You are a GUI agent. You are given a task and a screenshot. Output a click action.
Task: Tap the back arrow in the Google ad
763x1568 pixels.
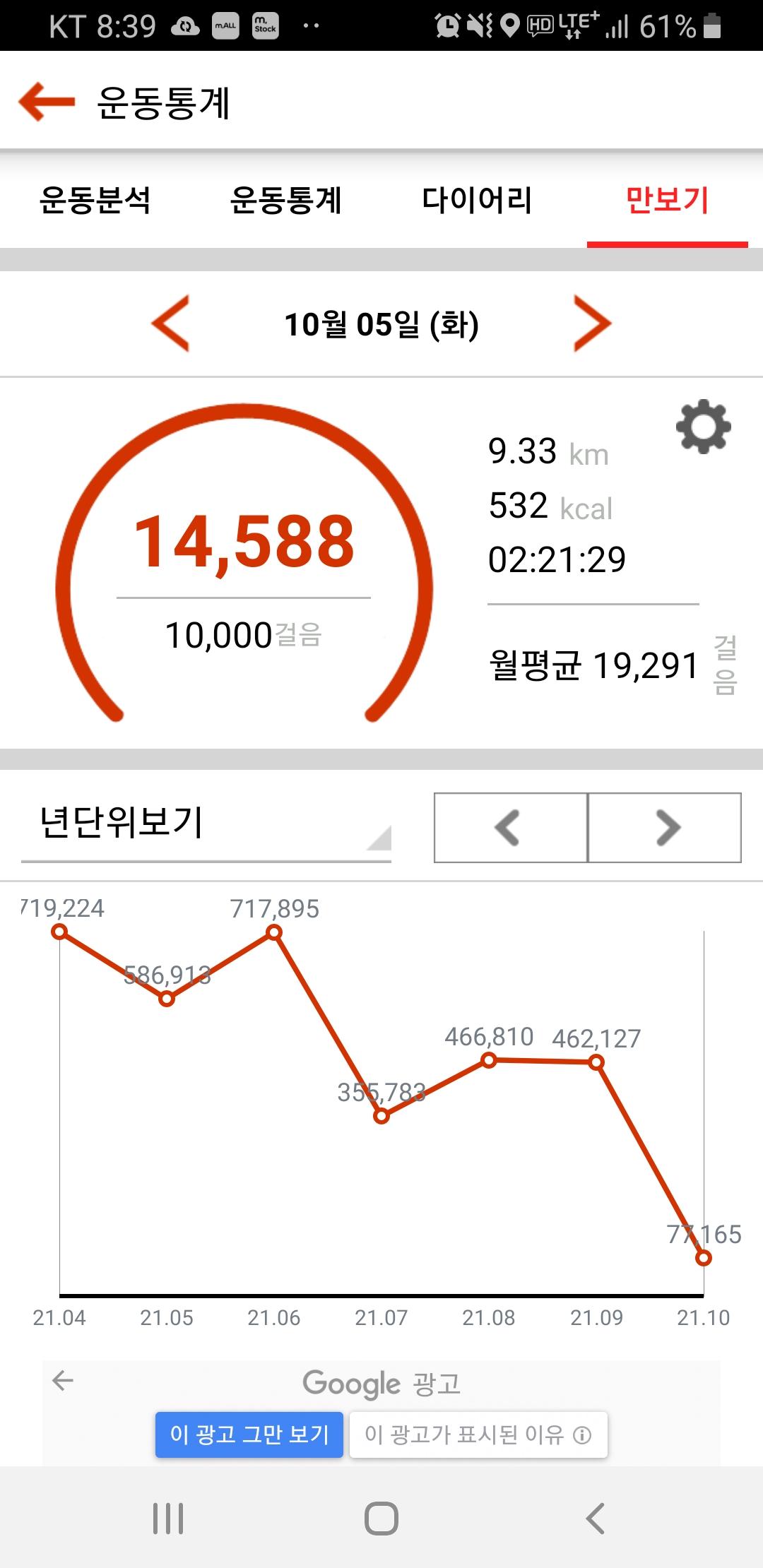tap(63, 1380)
